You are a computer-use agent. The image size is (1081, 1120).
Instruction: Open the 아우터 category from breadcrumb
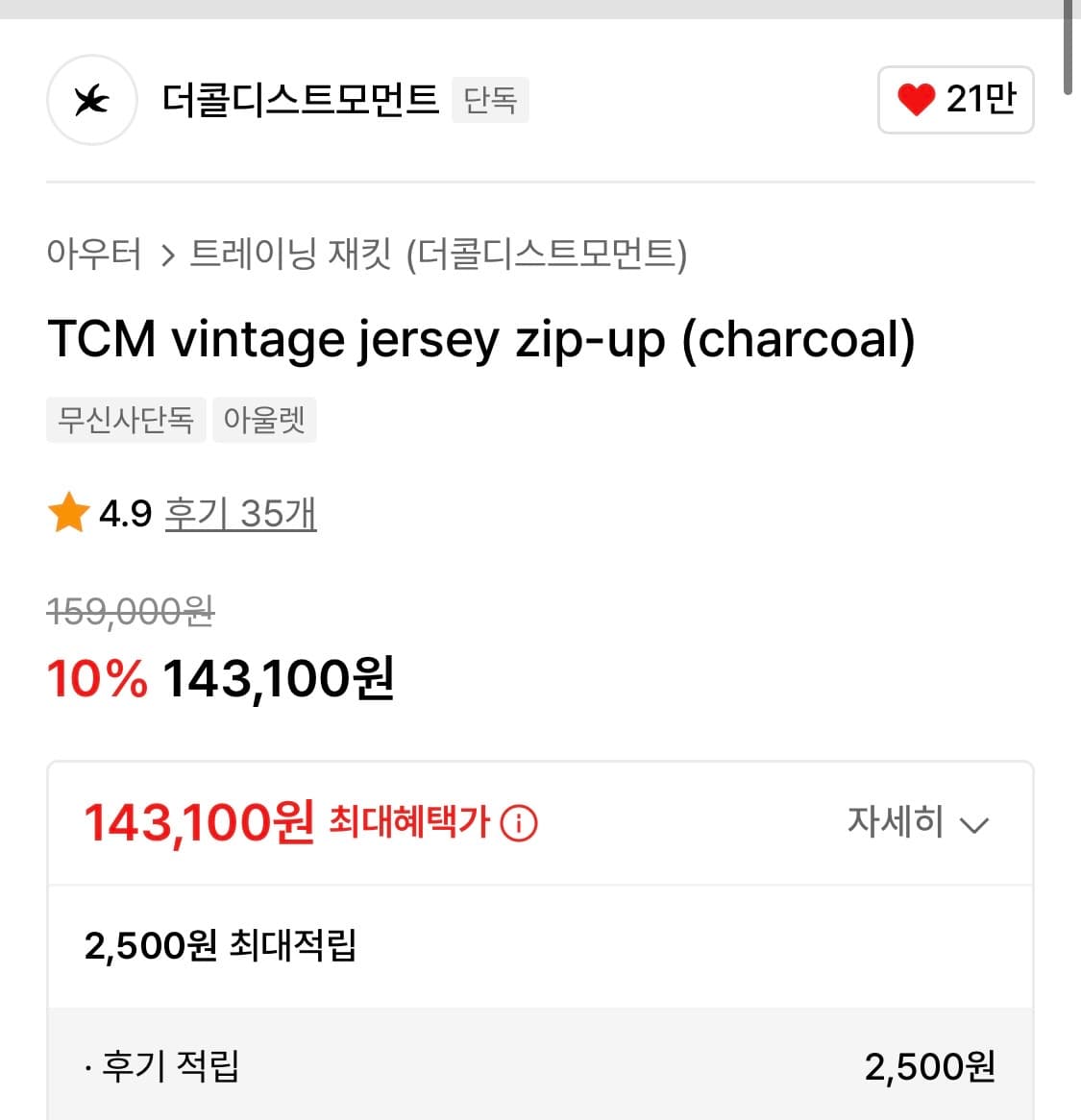click(94, 254)
